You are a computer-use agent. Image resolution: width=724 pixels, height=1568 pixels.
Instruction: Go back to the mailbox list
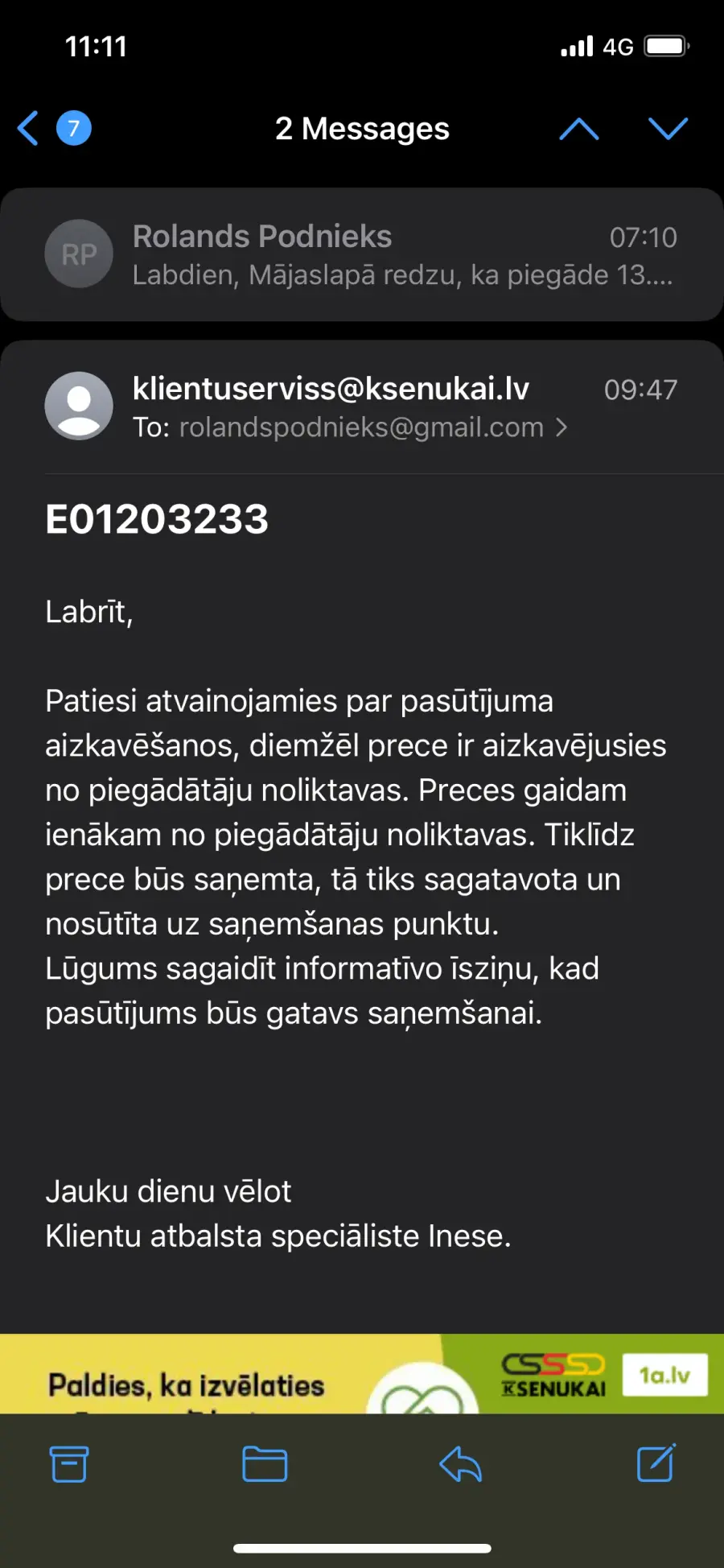coord(53,128)
